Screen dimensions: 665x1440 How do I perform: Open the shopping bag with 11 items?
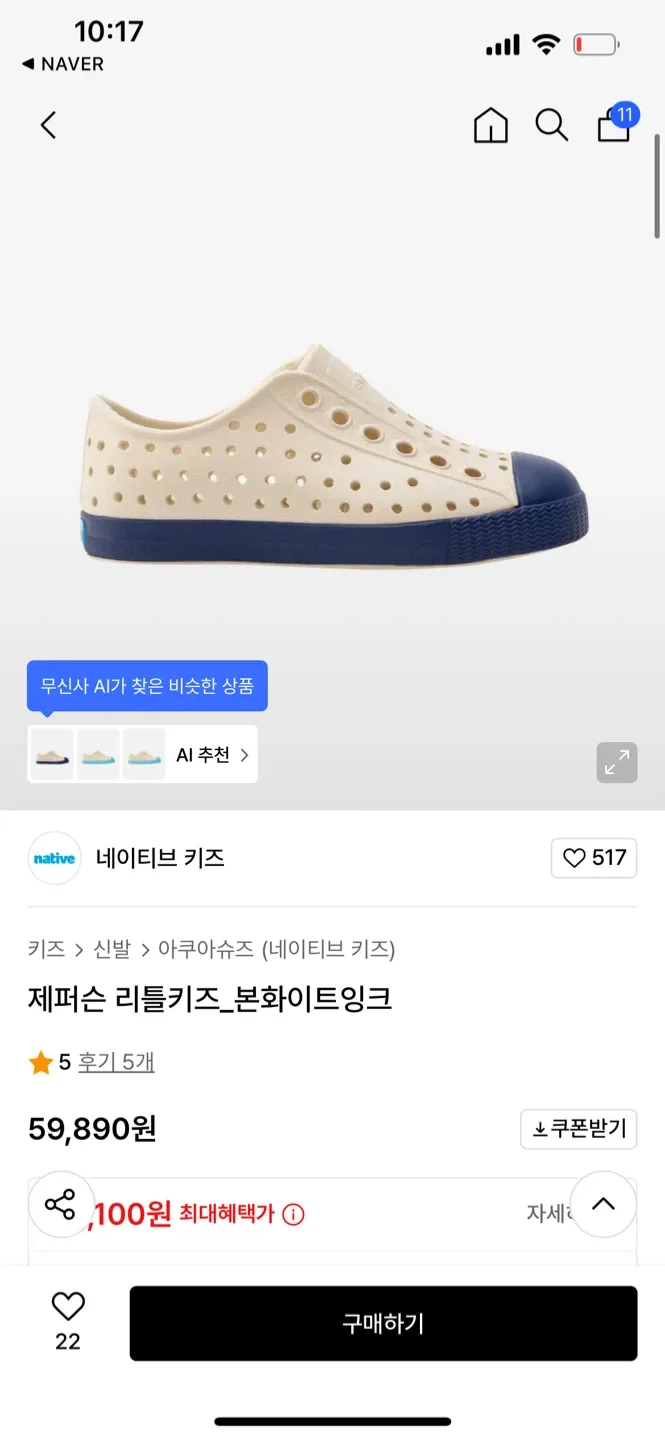614,125
